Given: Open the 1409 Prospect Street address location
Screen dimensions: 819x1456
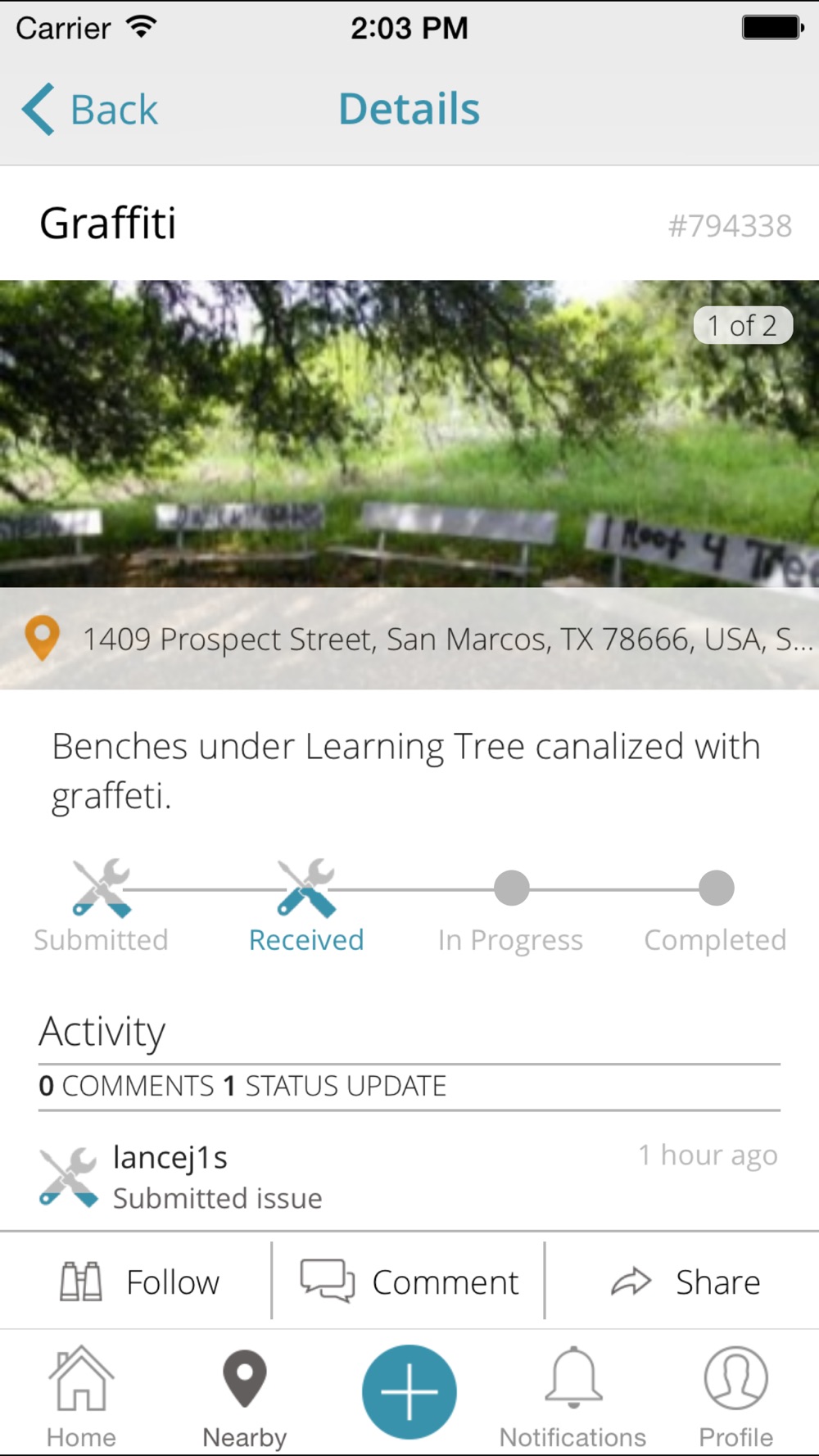Looking at the screenshot, I should point(426,640).
